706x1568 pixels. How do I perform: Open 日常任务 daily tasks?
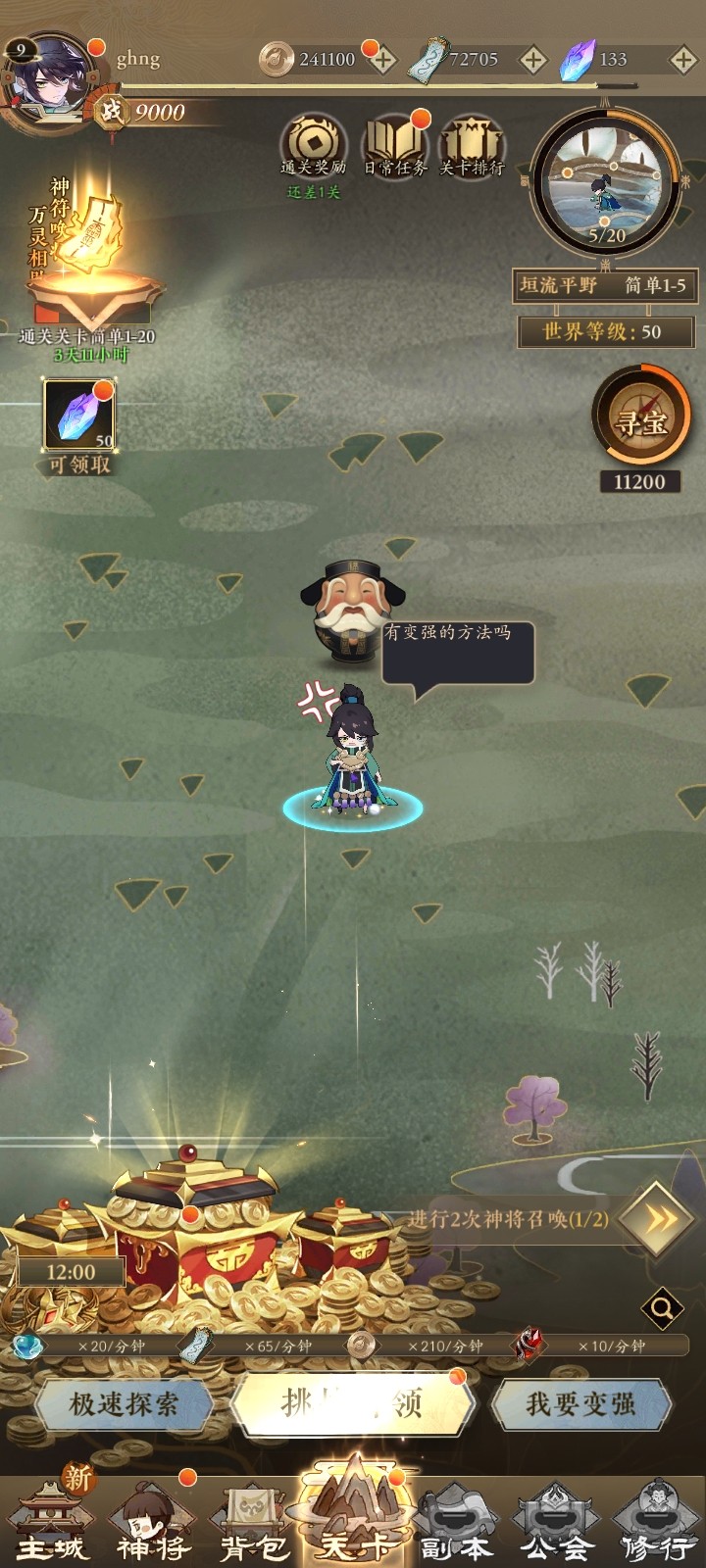pos(395,145)
